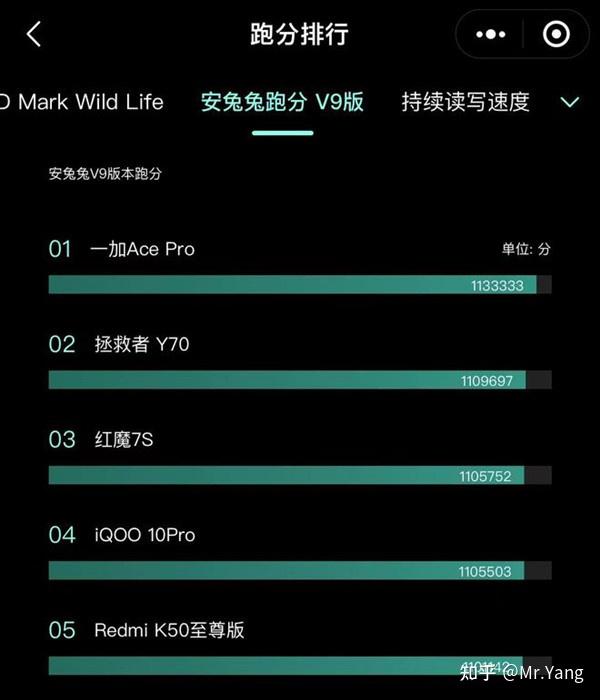Viewport: 600px width, 700px height.
Task: Select the 安兔兔跑分 V9版 tab
Action: point(282,102)
